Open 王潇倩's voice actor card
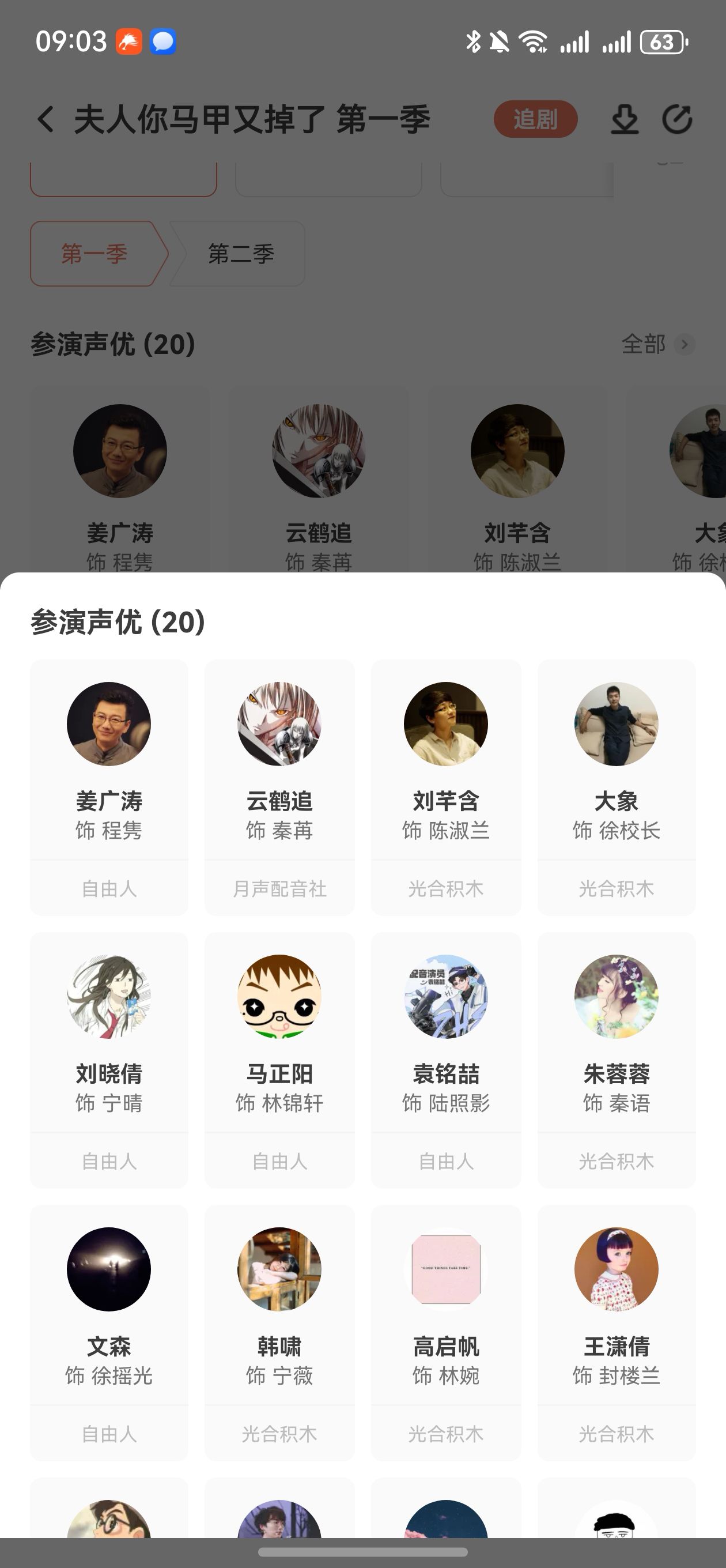The height and width of the screenshot is (1568, 726). click(617, 1332)
